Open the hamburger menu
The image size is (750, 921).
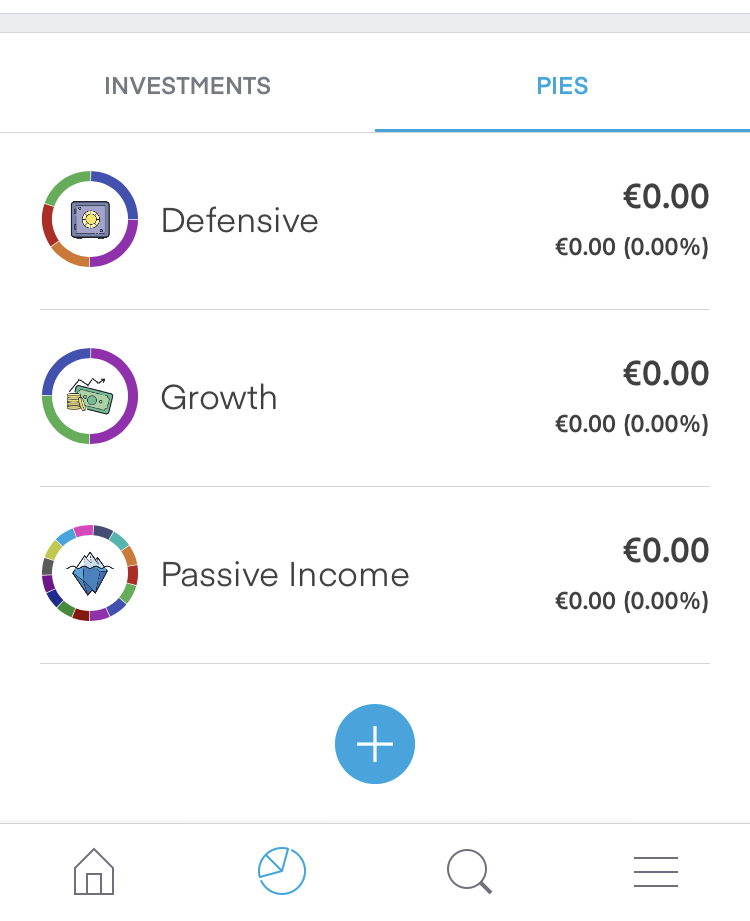tap(656, 871)
